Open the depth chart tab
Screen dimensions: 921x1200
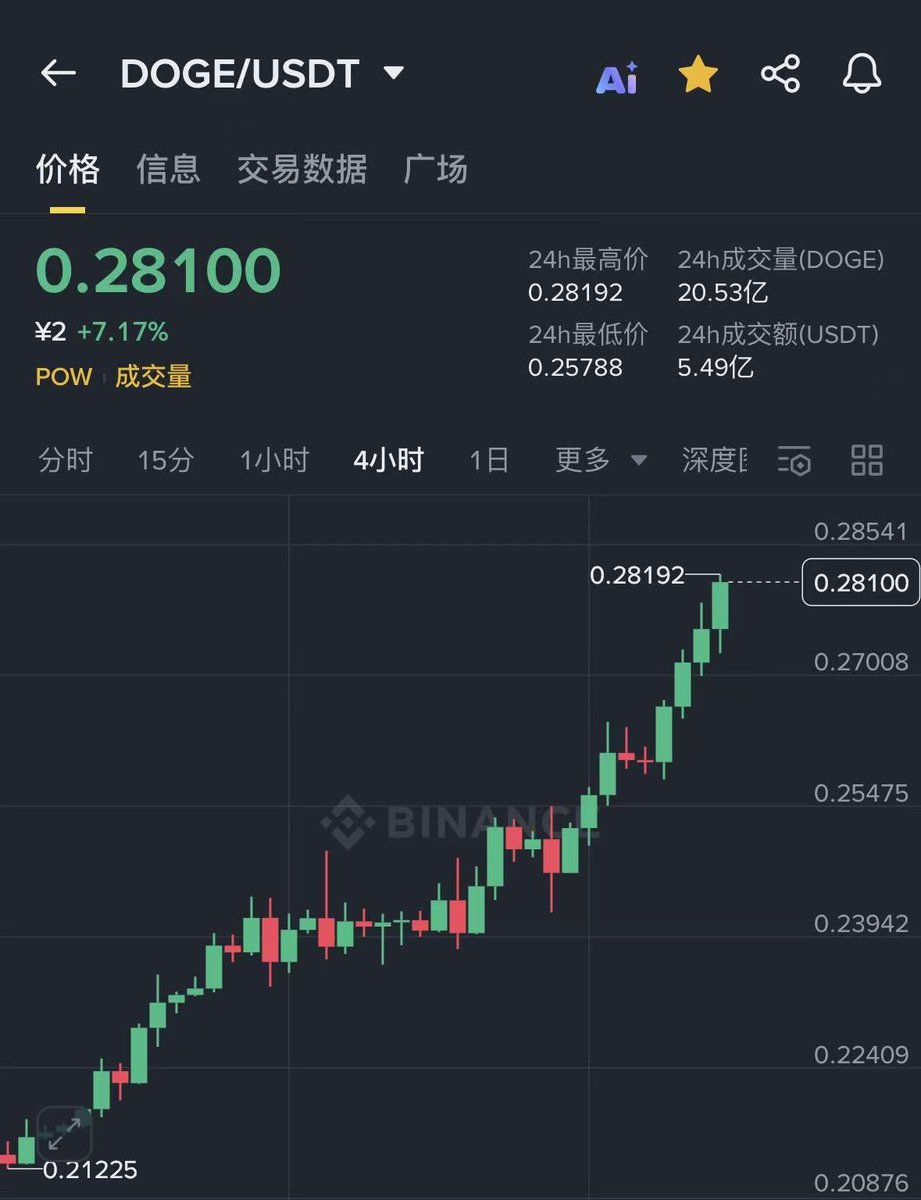click(x=714, y=460)
